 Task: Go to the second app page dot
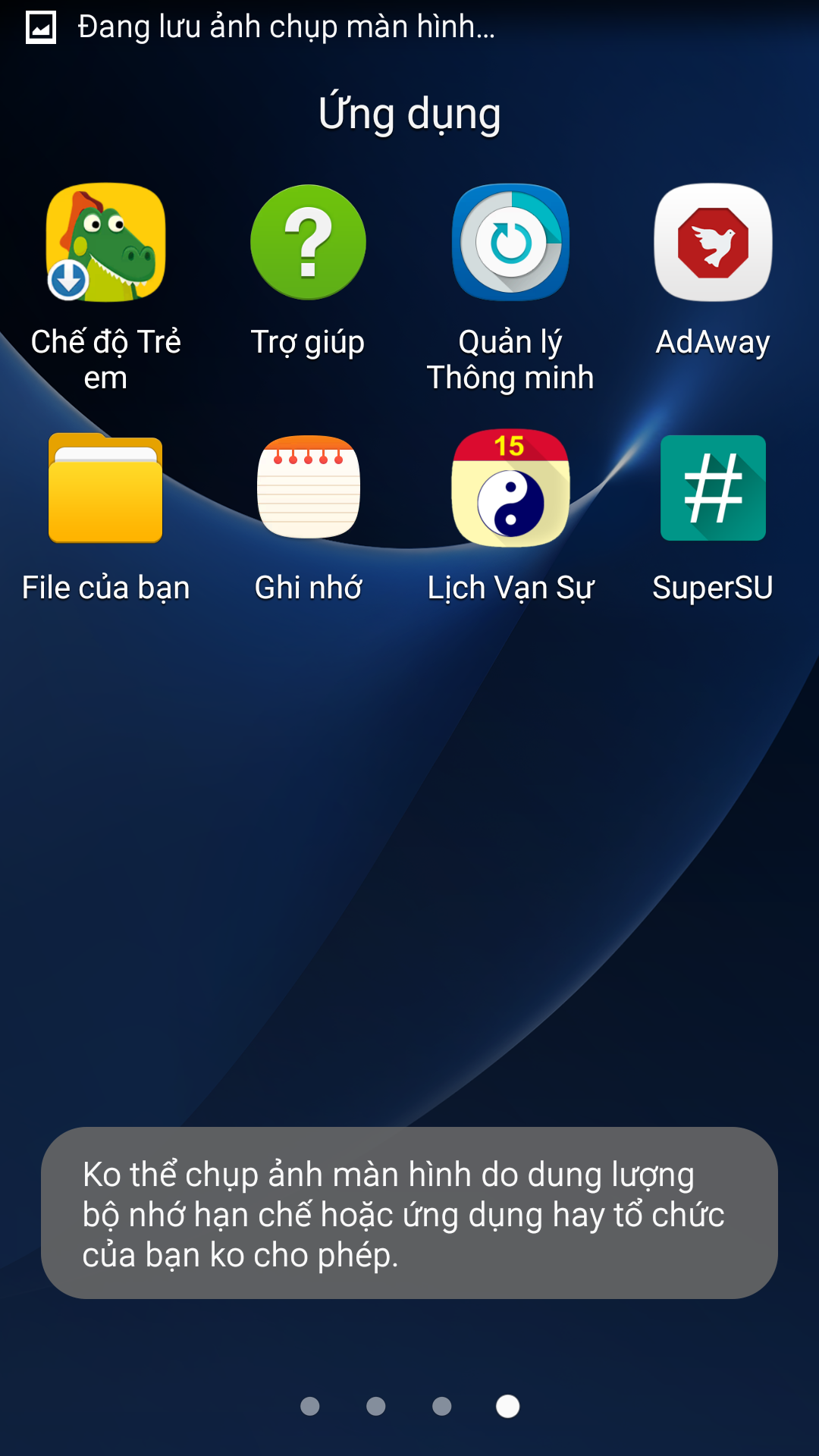[x=376, y=1406]
